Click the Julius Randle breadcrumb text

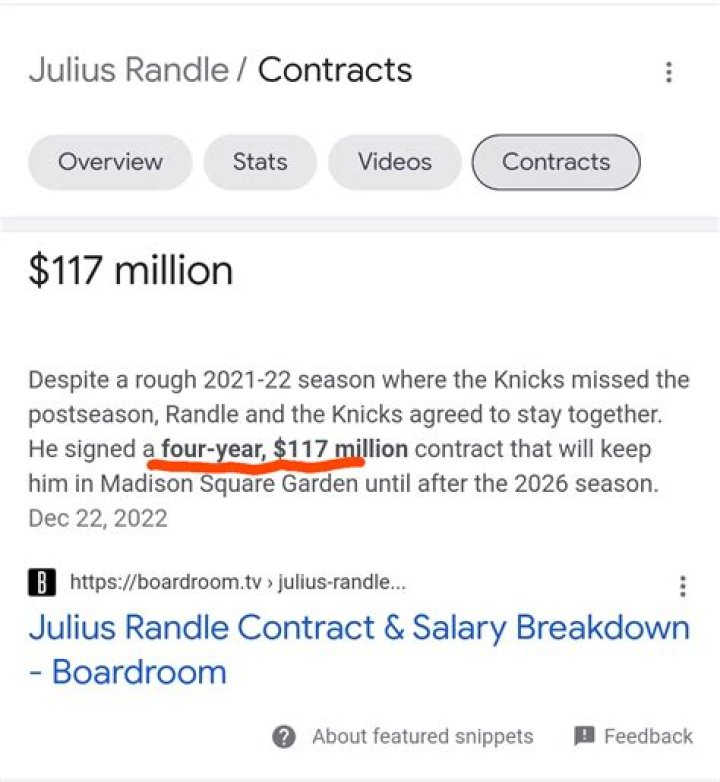(x=127, y=70)
